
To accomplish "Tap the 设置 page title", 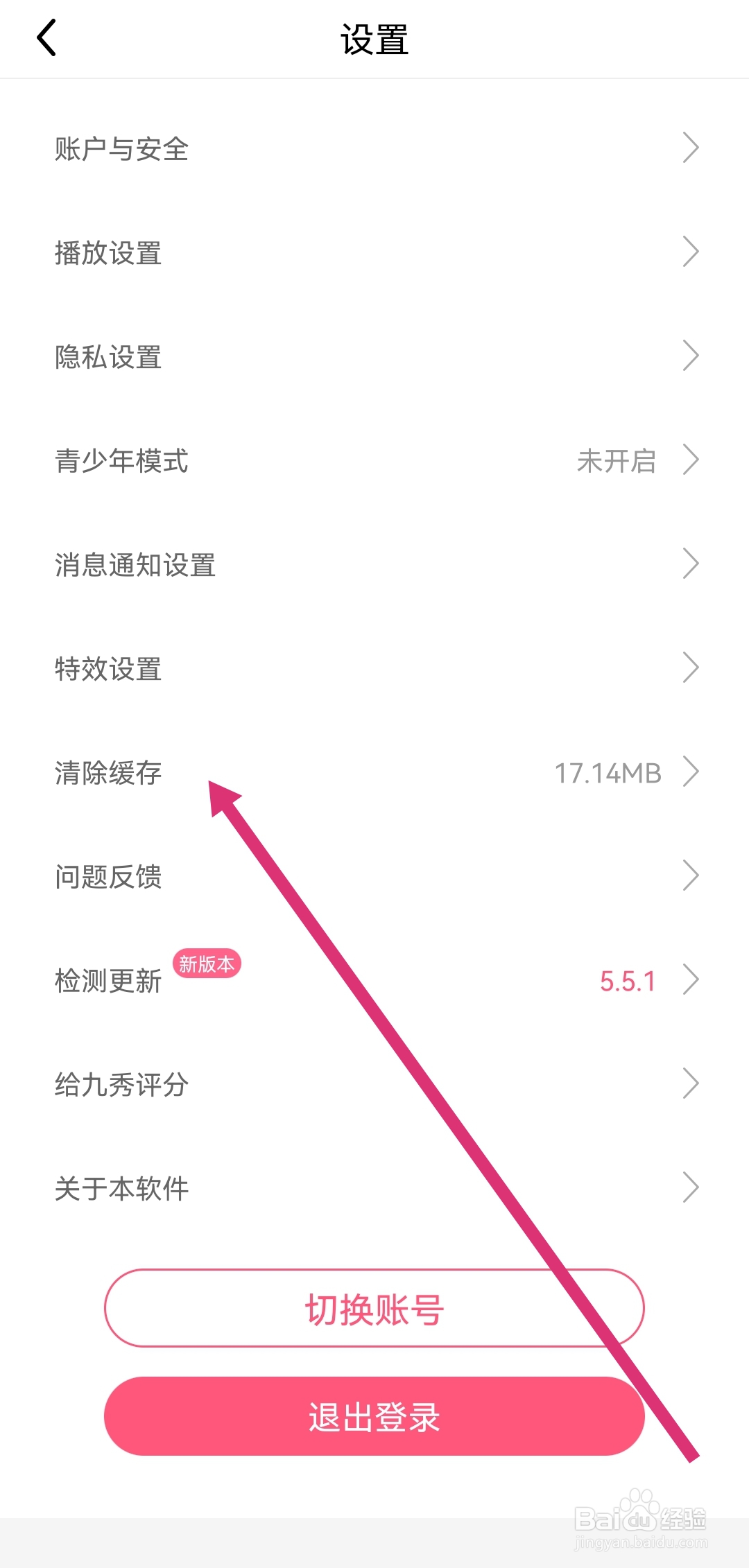I will 374,38.
